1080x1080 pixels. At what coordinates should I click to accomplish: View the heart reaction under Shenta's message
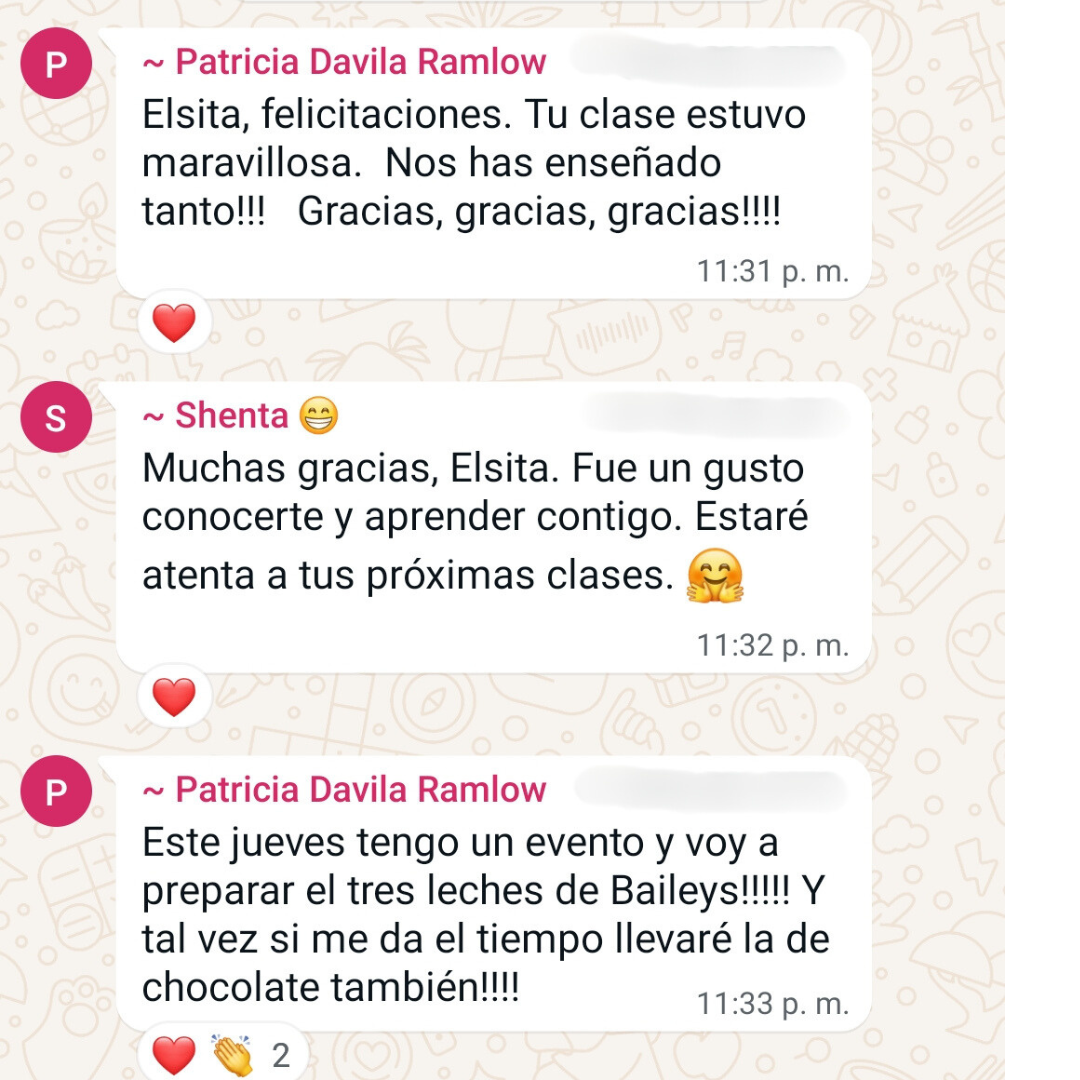pyautogui.click(x=174, y=696)
